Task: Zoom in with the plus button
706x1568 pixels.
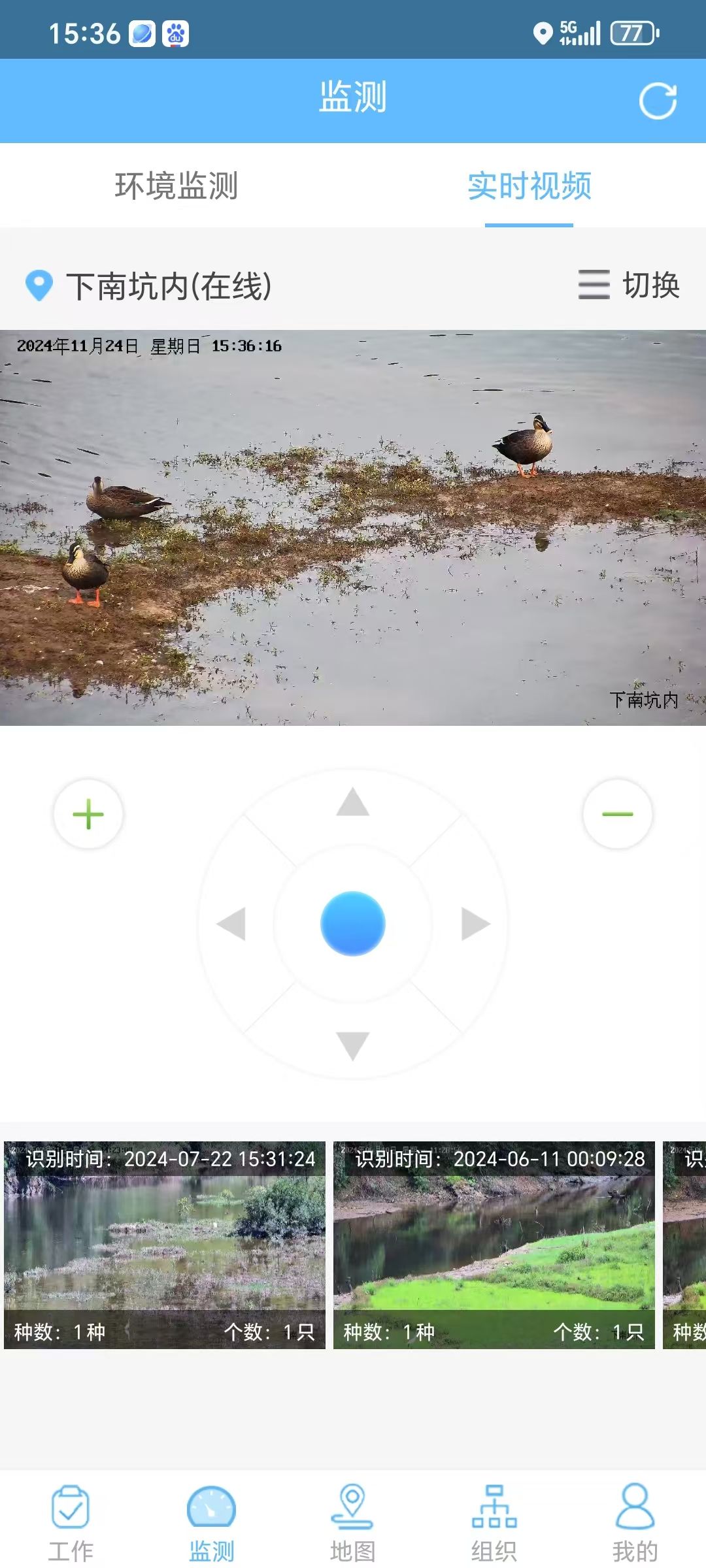Action: (88, 815)
